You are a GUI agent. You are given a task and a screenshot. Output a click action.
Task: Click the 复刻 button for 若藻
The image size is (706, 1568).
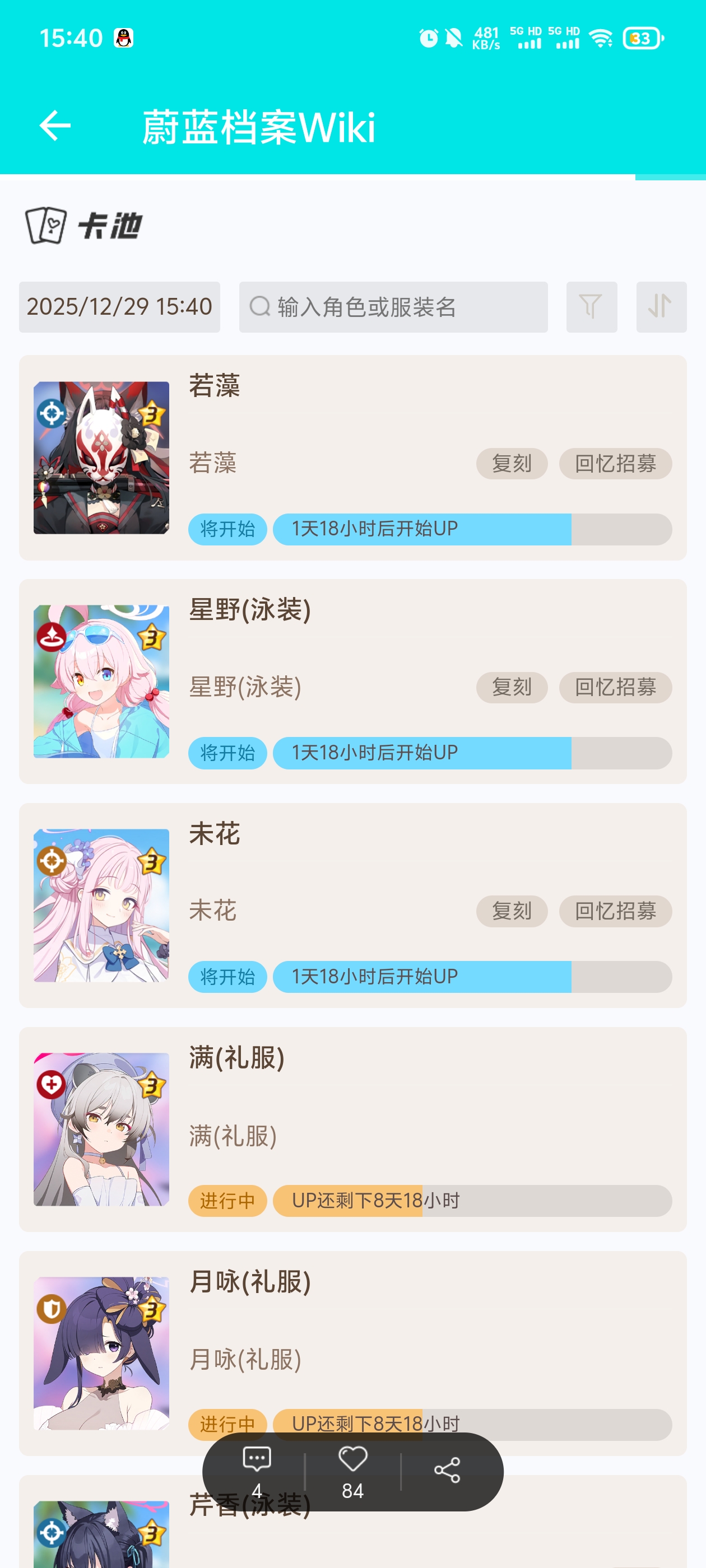click(512, 464)
